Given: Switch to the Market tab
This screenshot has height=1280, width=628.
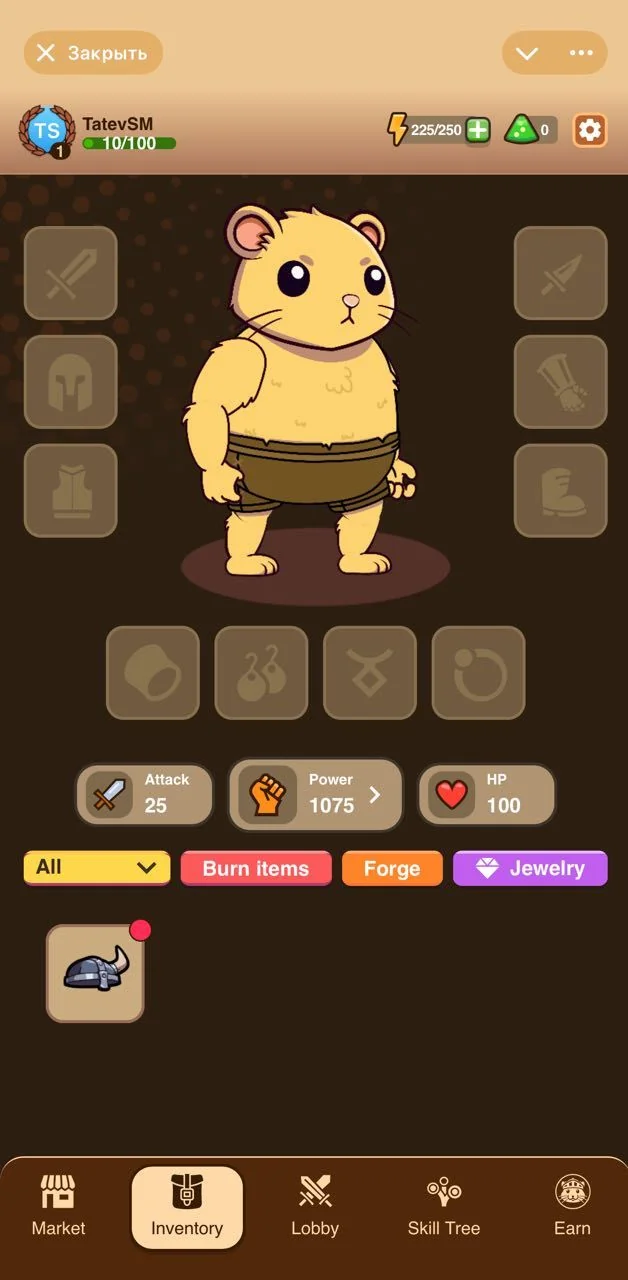Looking at the screenshot, I should [59, 1207].
